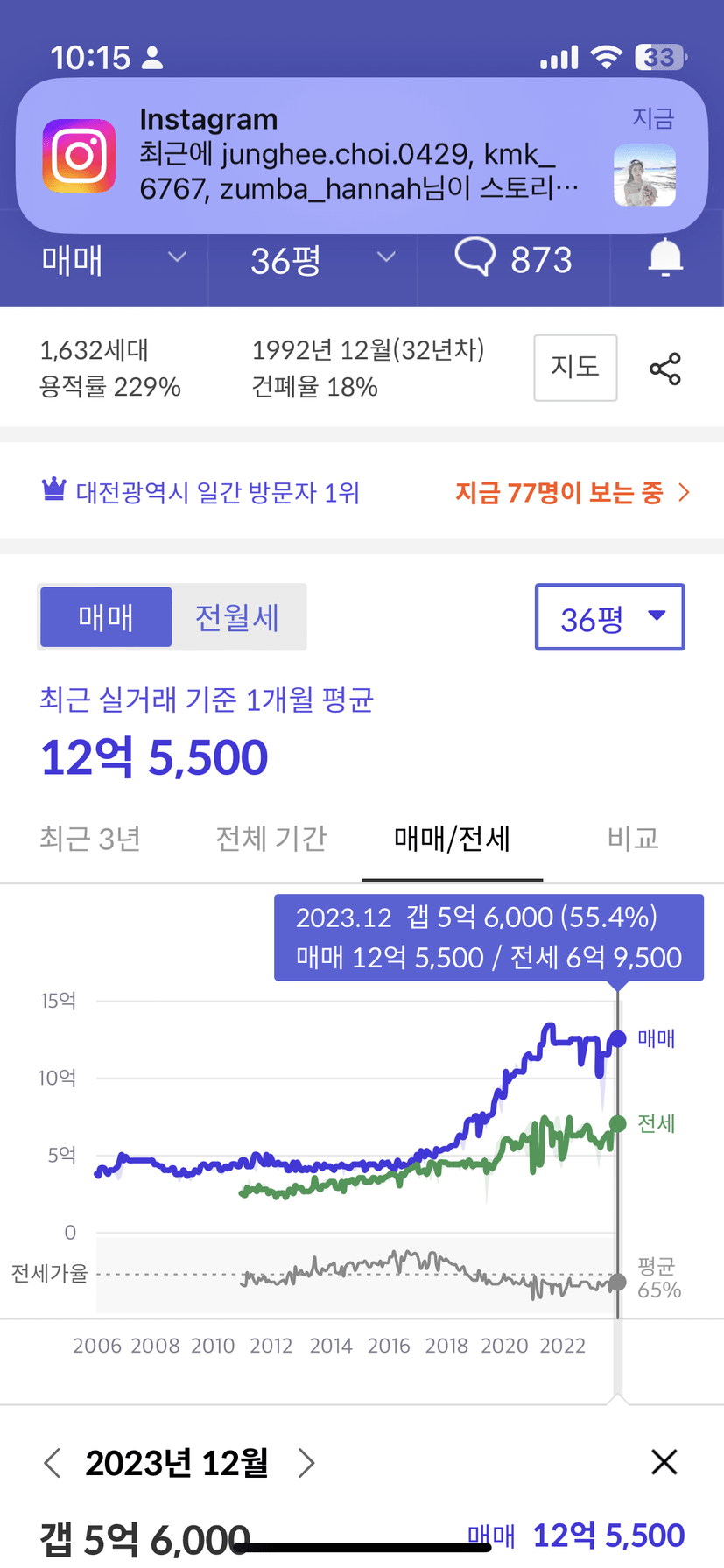Screen dimensions: 724x1568
Task: See who's viewing now (지금 77명이 보는 중)
Action: point(573,492)
